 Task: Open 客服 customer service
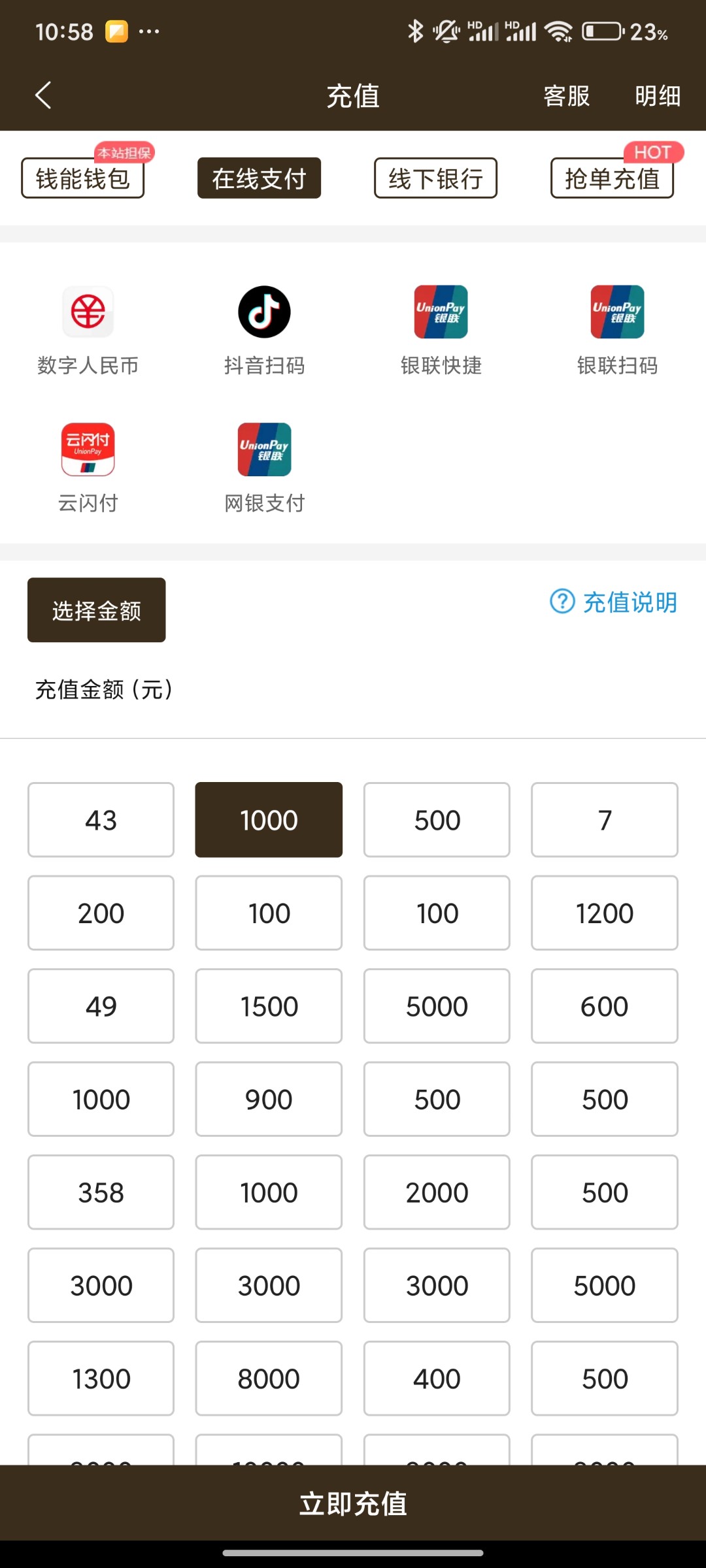click(x=566, y=96)
